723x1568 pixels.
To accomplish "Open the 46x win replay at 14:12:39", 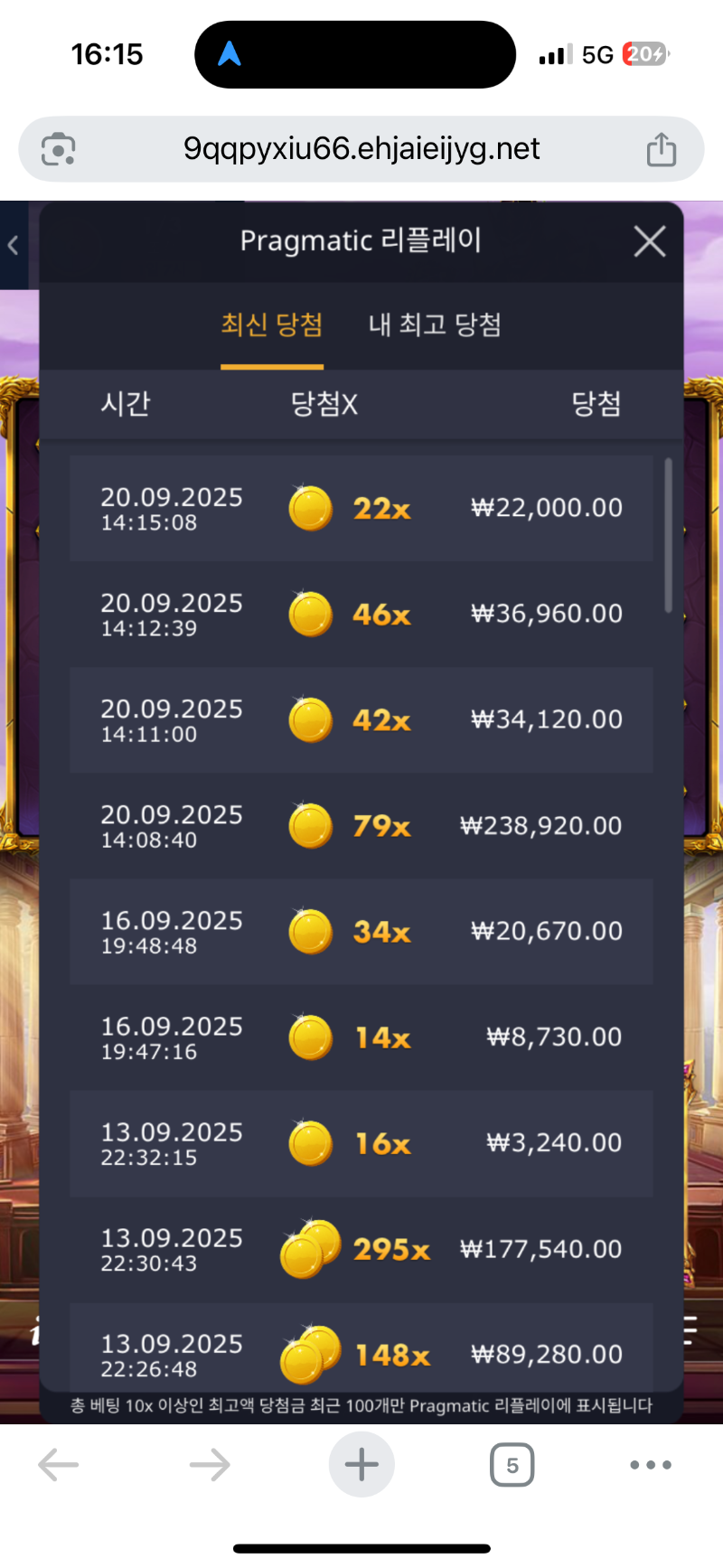I will pos(361,614).
